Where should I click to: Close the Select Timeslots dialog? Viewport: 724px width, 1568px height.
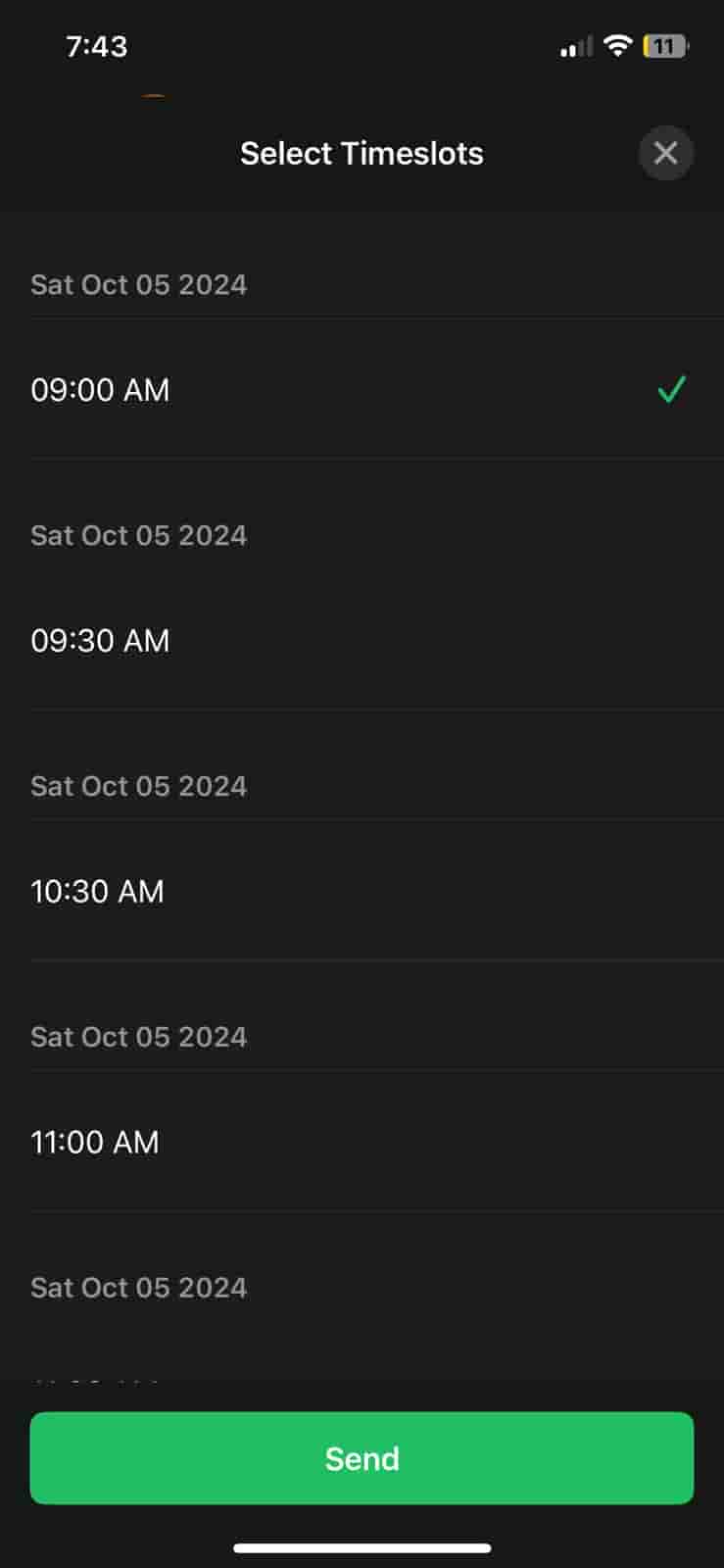coord(665,153)
